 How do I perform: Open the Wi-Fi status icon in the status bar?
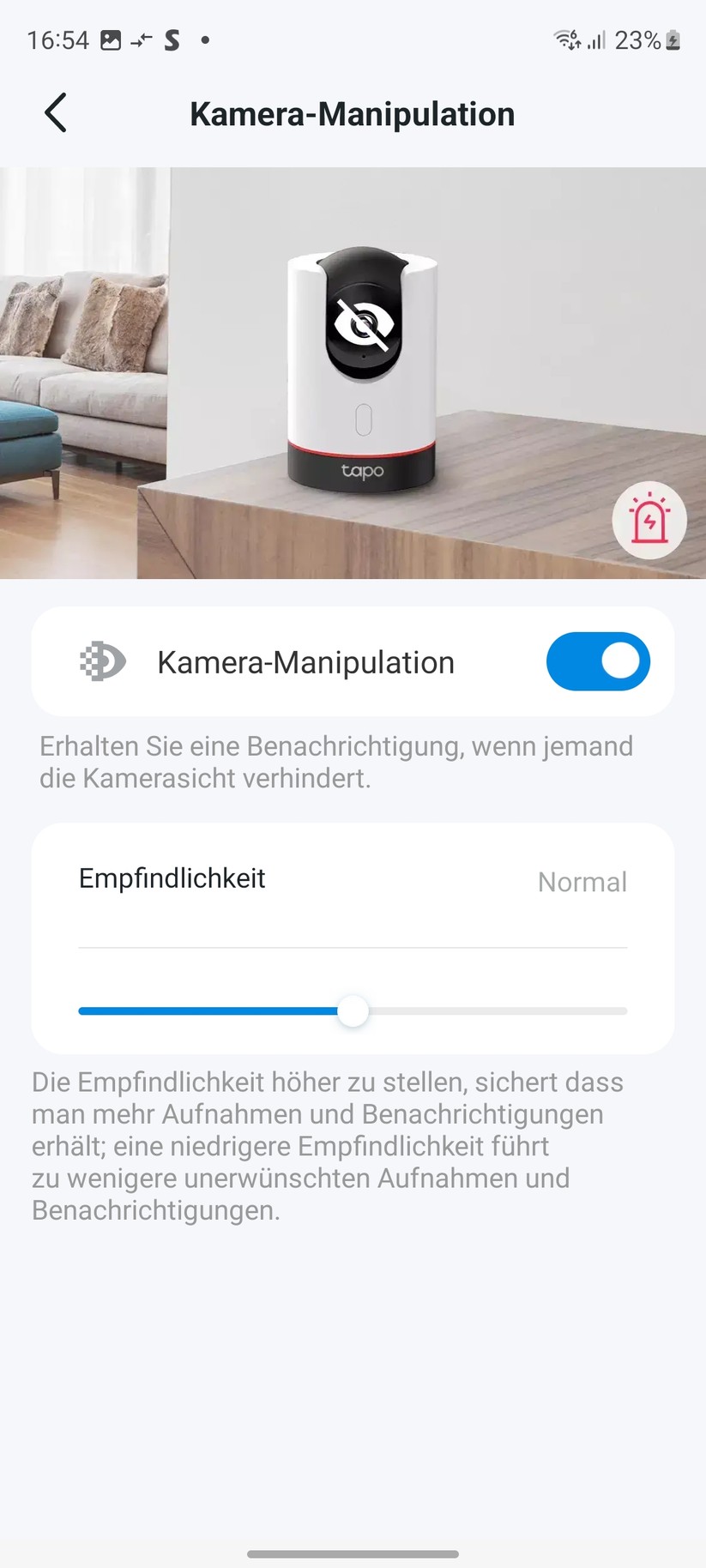pos(564,39)
